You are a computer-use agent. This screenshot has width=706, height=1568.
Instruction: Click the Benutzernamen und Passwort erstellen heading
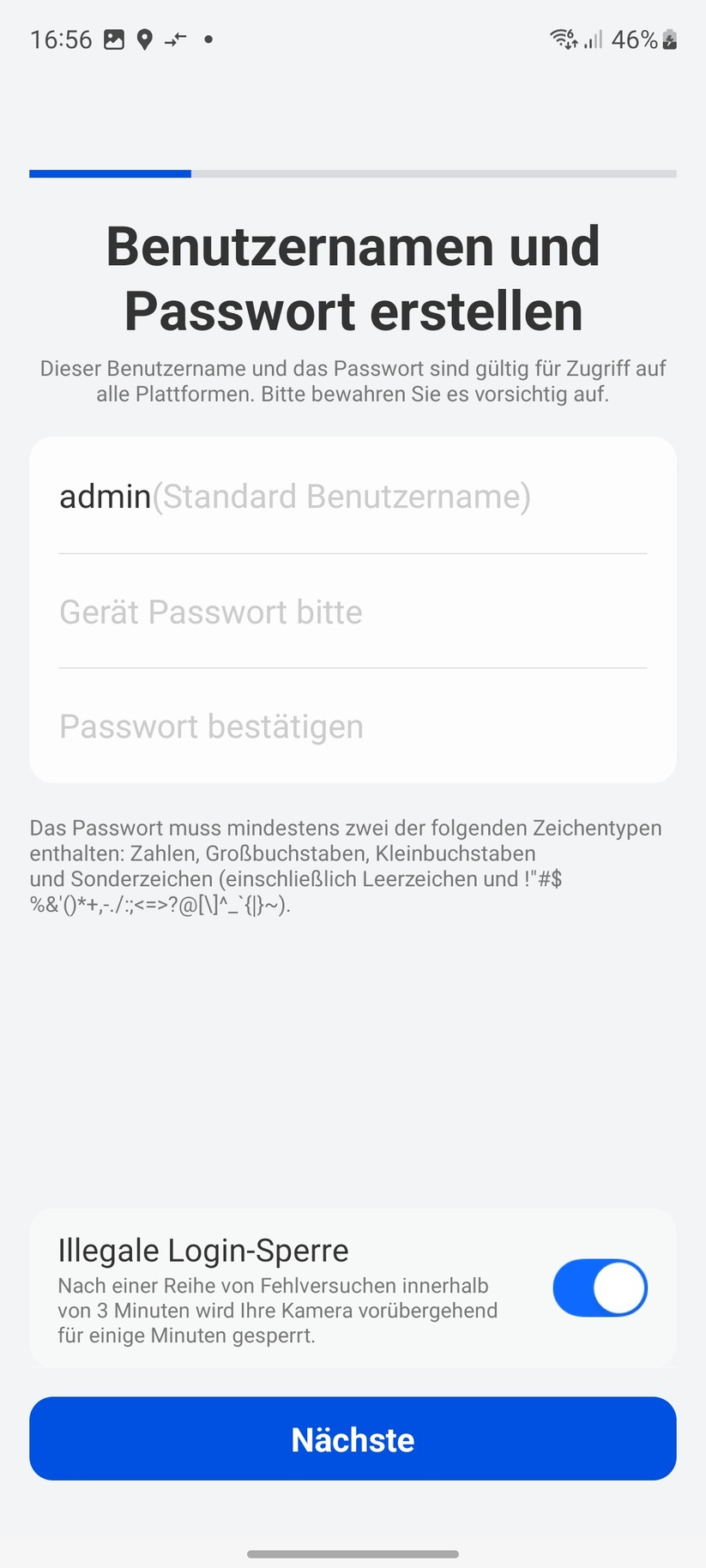point(353,277)
